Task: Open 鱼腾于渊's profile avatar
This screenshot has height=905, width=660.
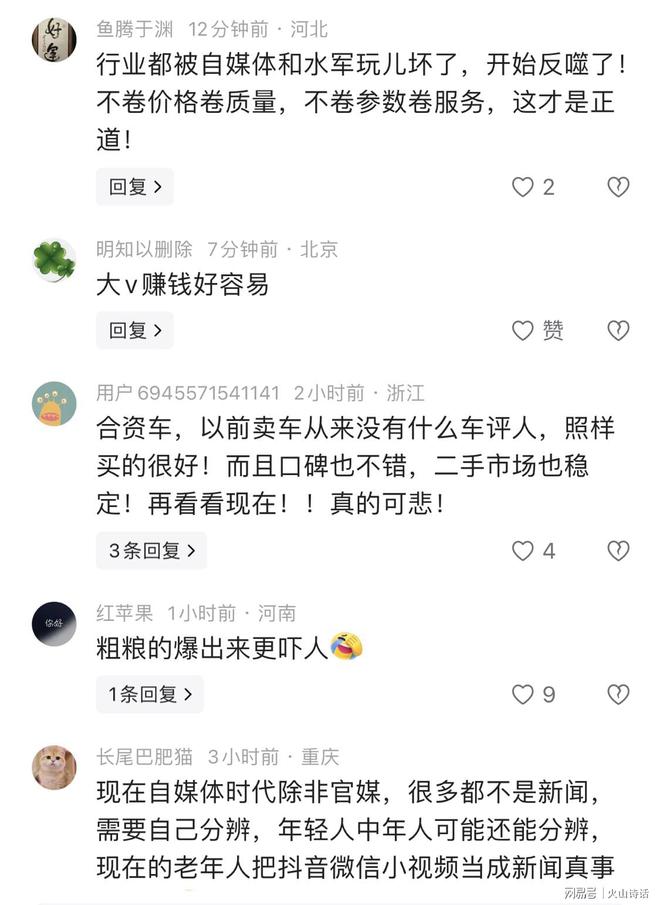Action: (x=54, y=40)
